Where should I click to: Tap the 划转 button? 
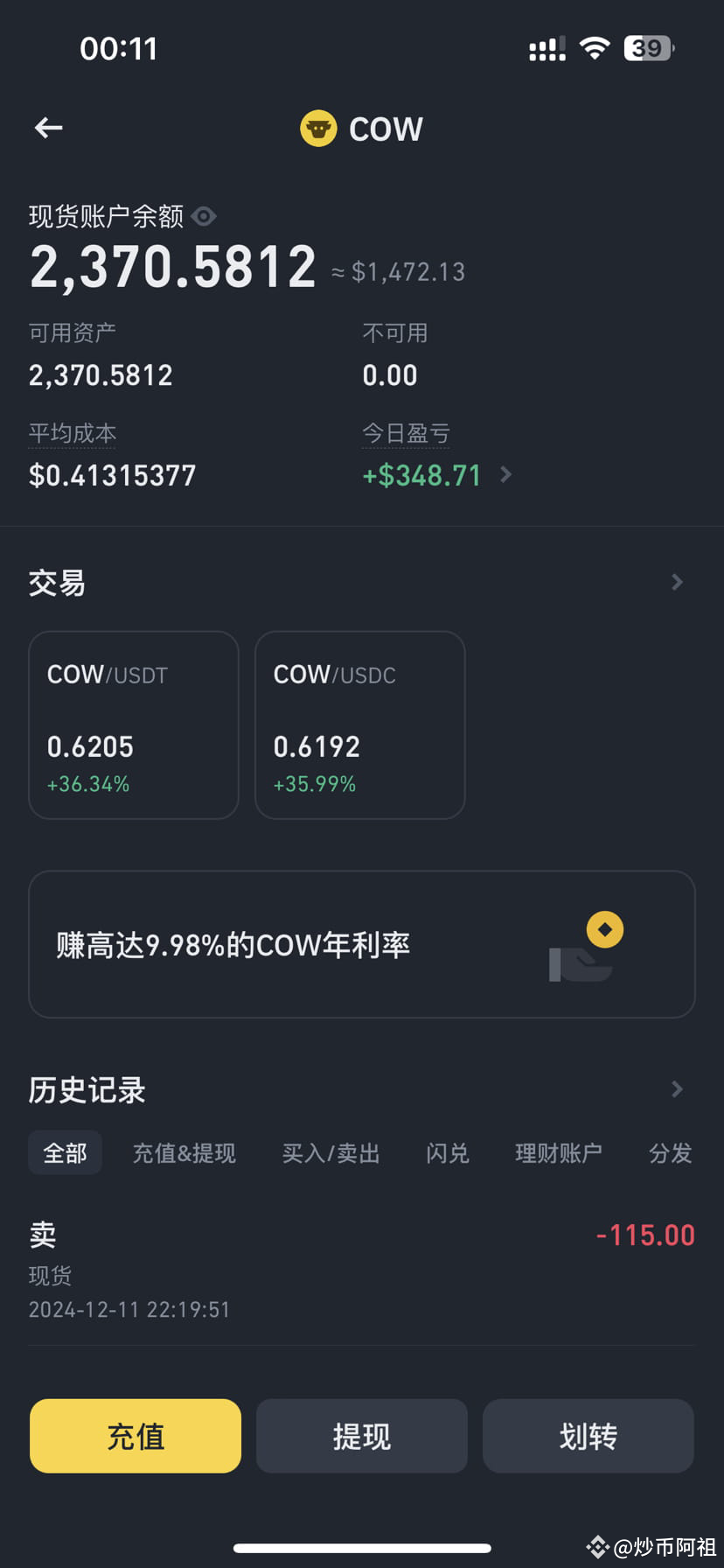588,1436
